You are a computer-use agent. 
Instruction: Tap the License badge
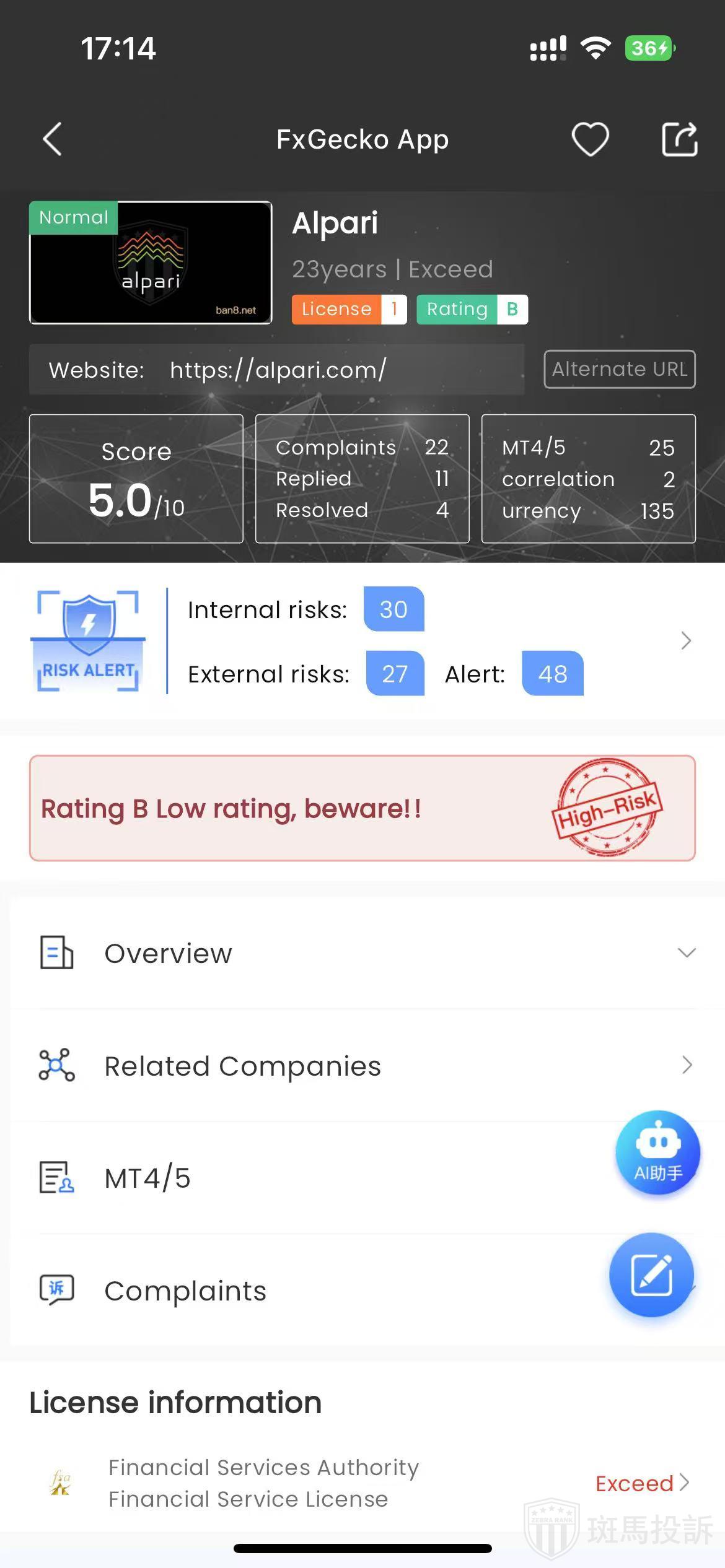tap(349, 309)
